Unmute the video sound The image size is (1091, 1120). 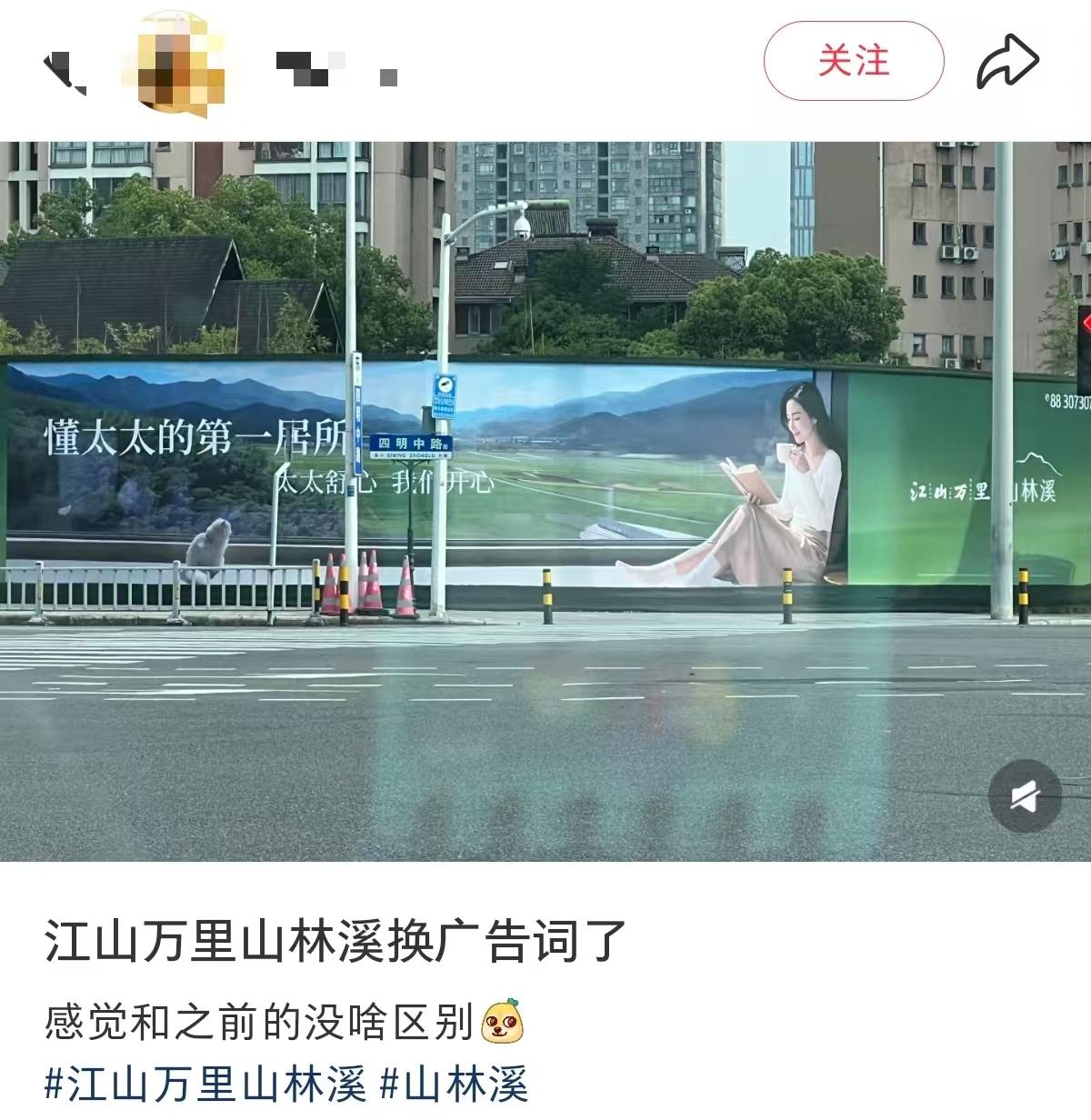click(1025, 797)
